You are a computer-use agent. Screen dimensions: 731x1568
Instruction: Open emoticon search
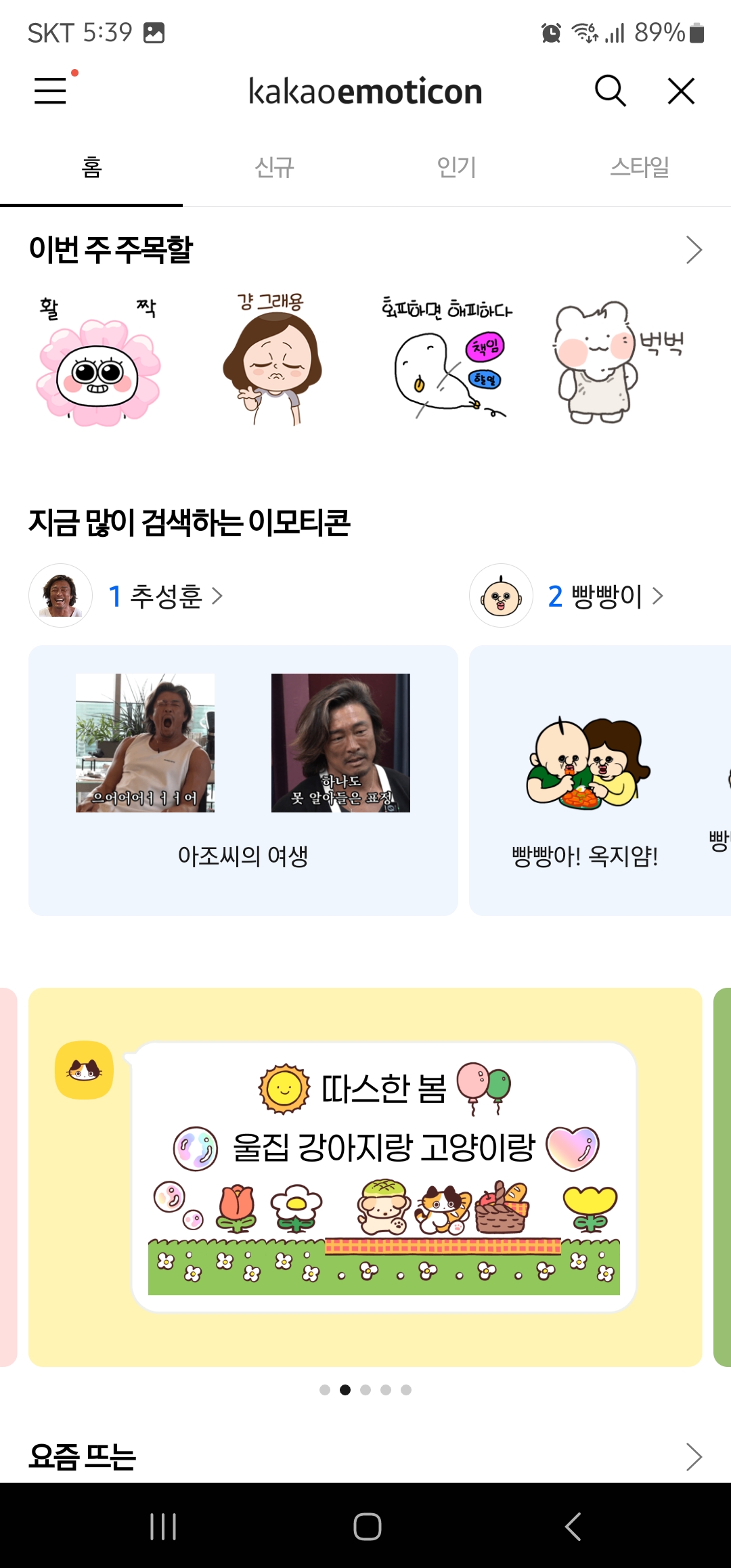point(610,91)
